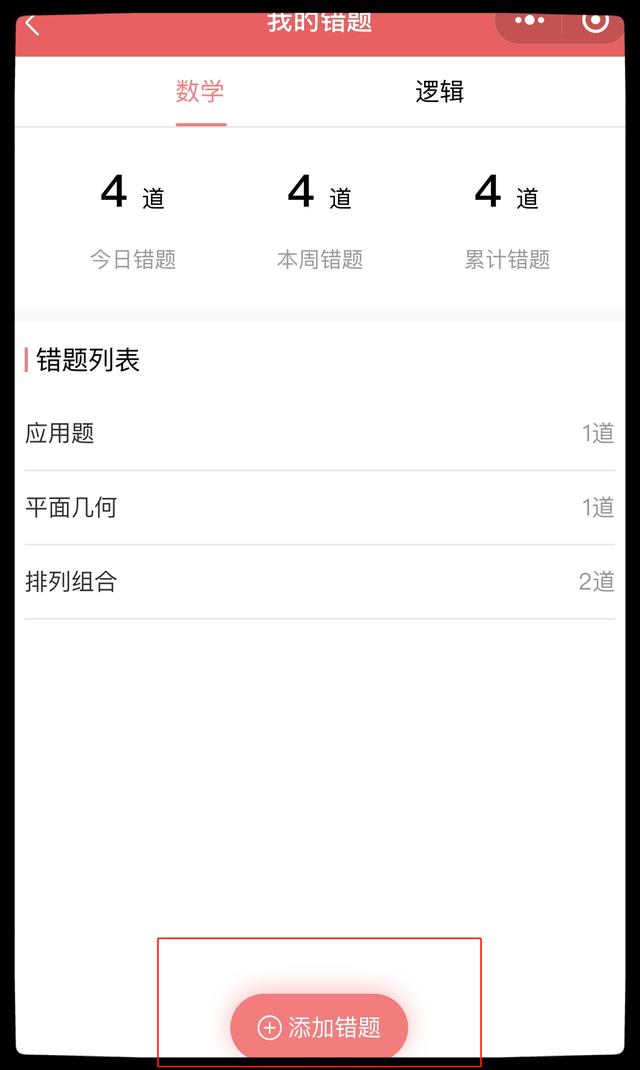Switch to the 逻辑 tab

pyautogui.click(x=439, y=92)
